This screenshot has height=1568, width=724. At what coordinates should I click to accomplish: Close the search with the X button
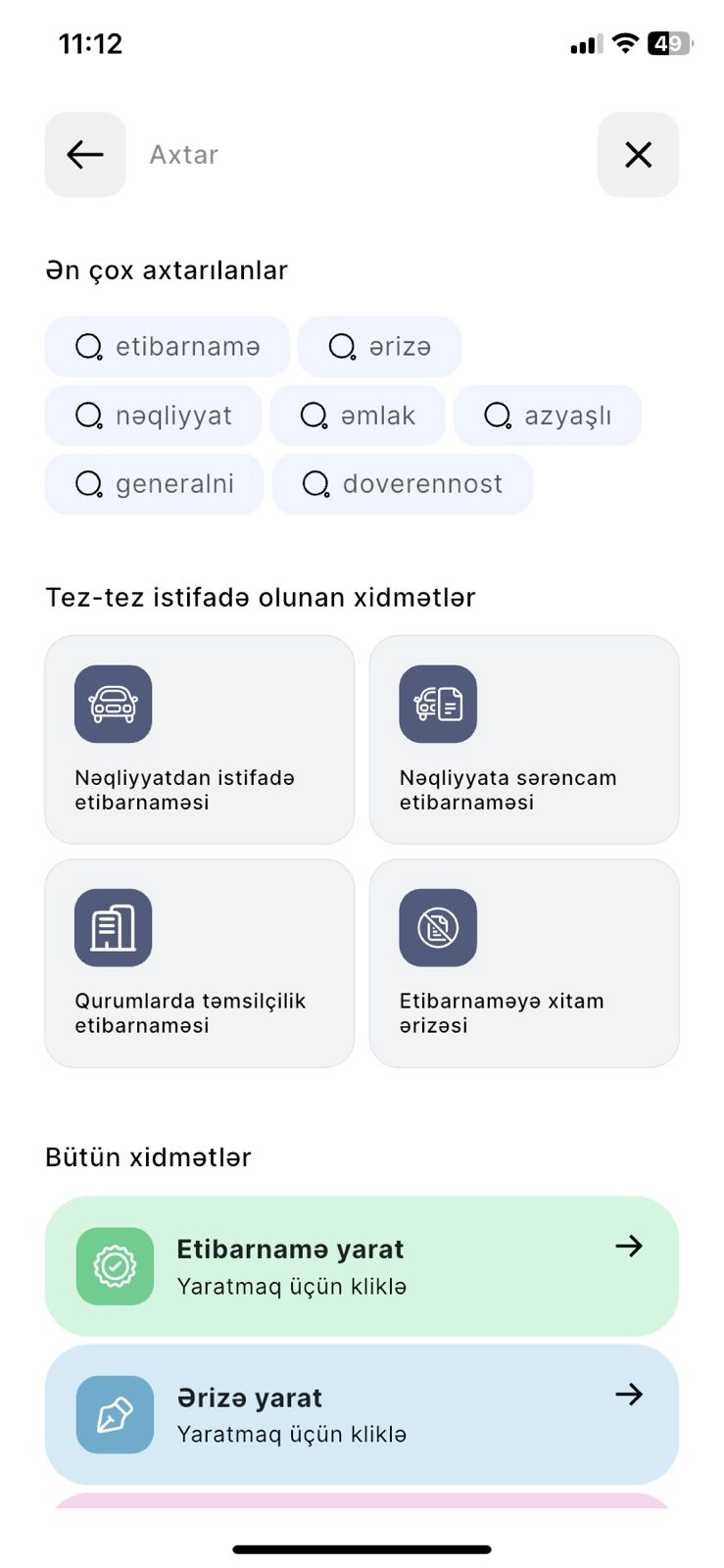point(638,155)
